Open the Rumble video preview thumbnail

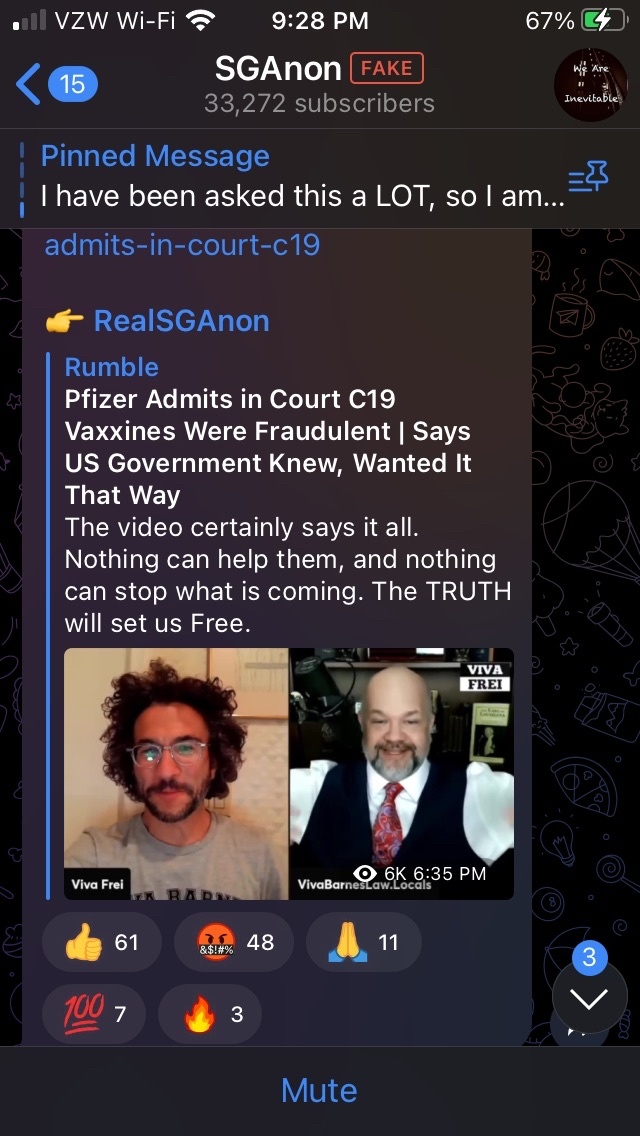click(288, 774)
